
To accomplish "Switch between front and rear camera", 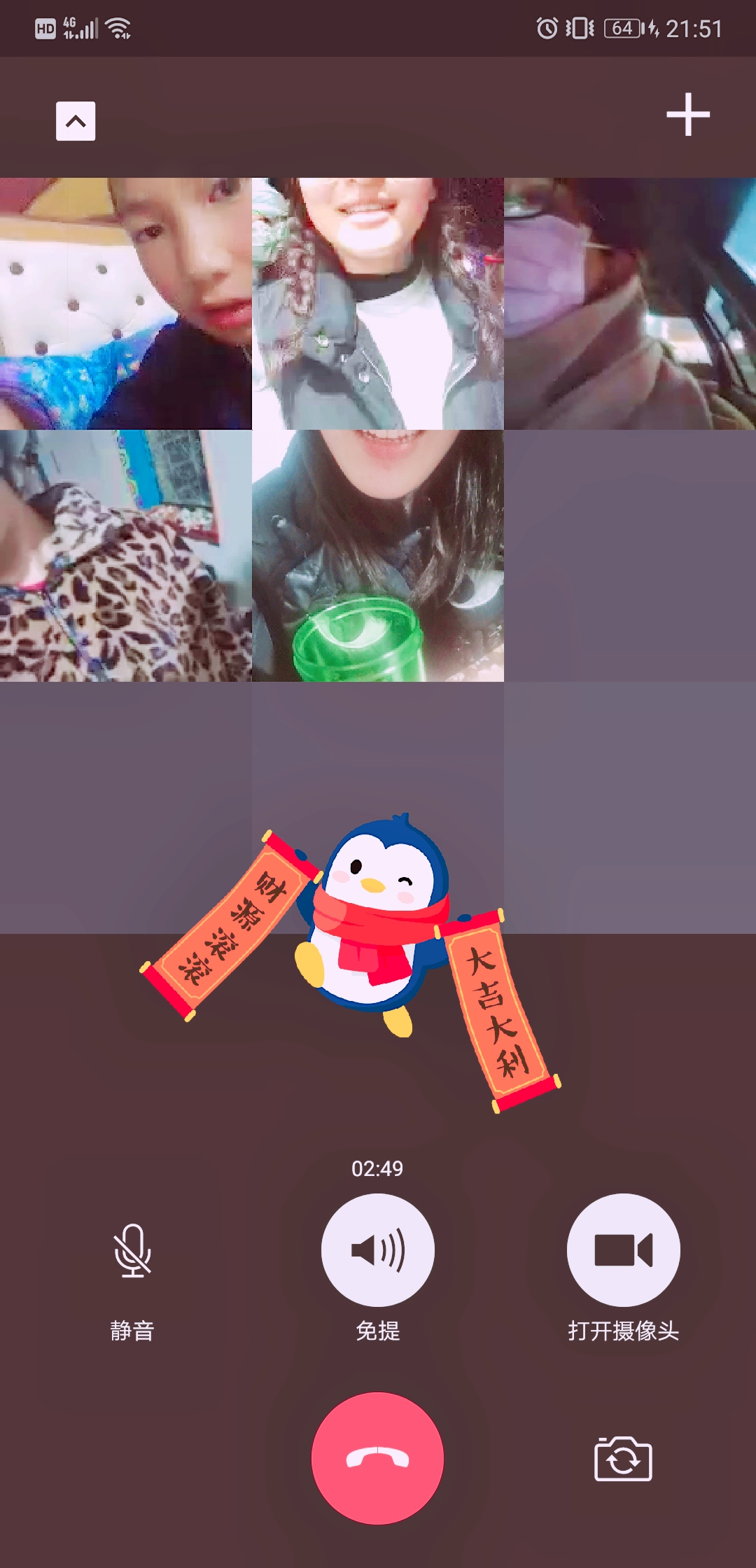I will (623, 1459).
